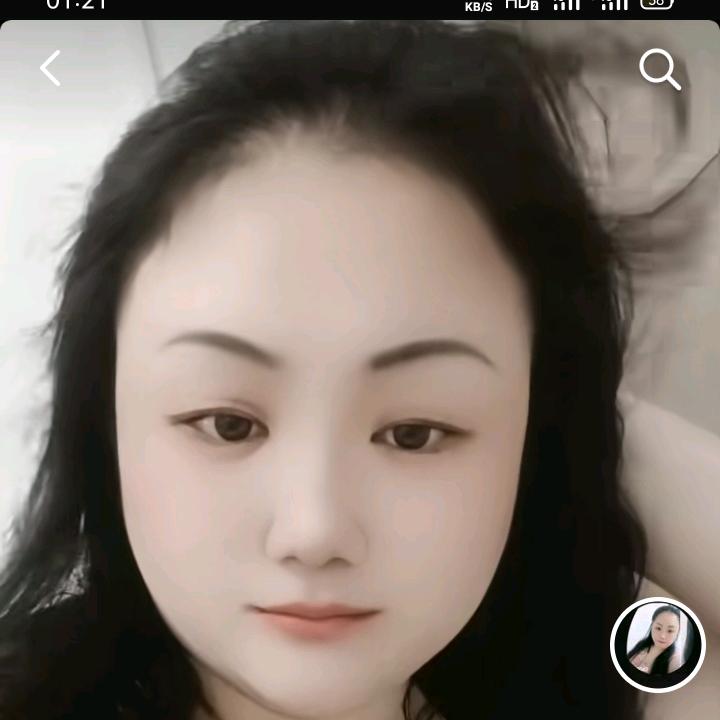Image resolution: width=720 pixels, height=720 pixels.
Task: Go back using the top-left arrow
Action: [50, 68]
